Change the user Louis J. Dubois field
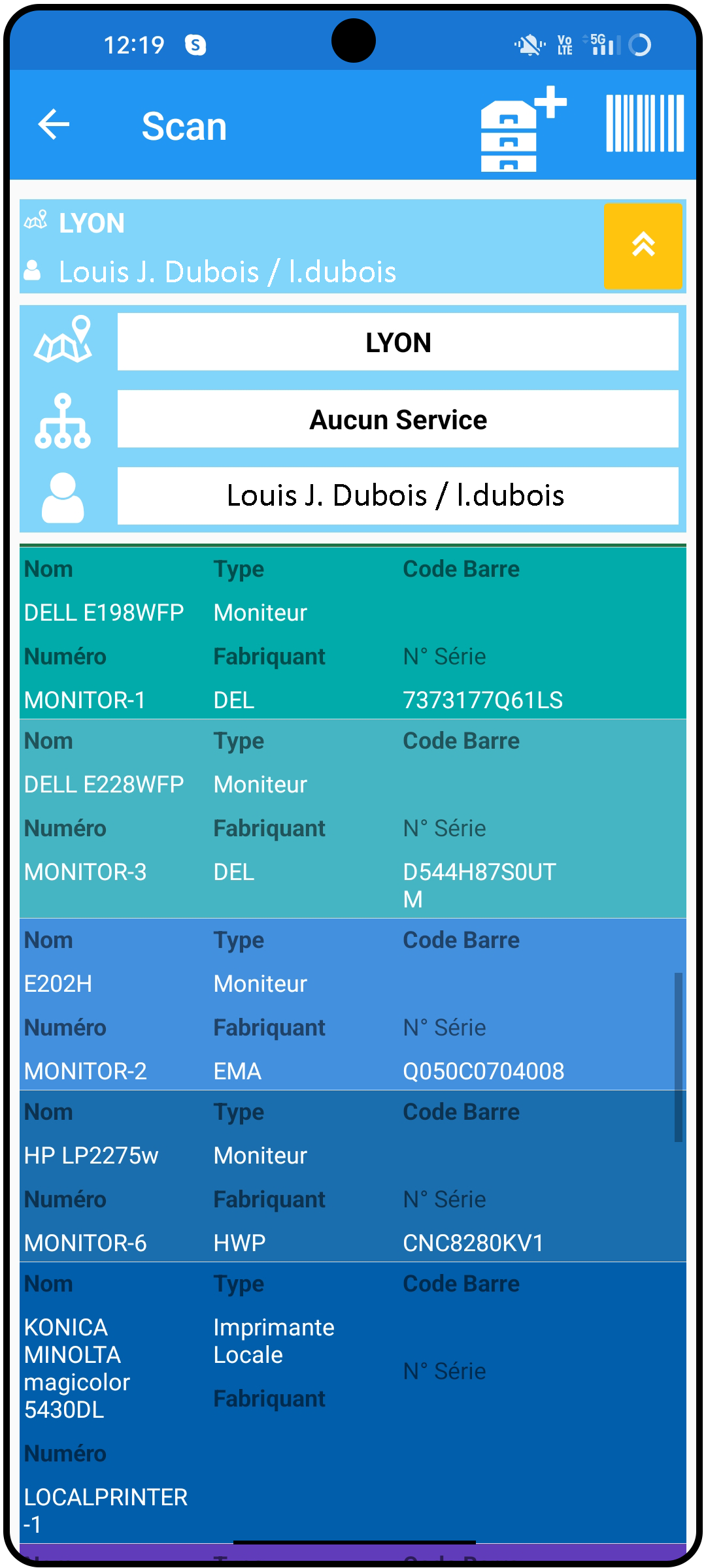The height and width of the screenshot is (1568, 706). tap(397, 496)
